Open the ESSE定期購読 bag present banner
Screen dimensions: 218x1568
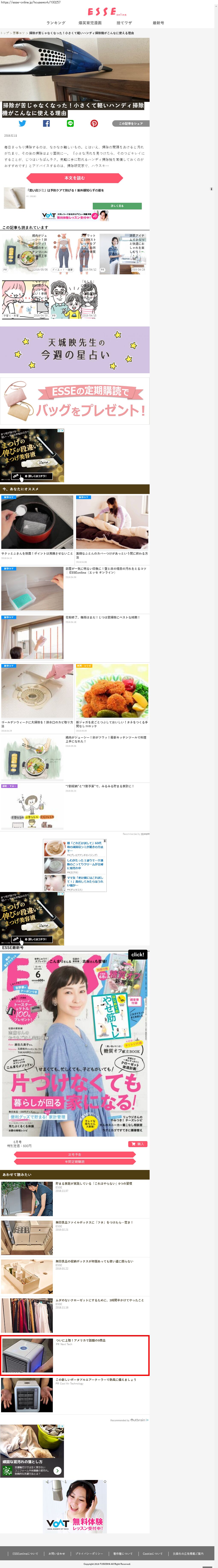[75, 401]
